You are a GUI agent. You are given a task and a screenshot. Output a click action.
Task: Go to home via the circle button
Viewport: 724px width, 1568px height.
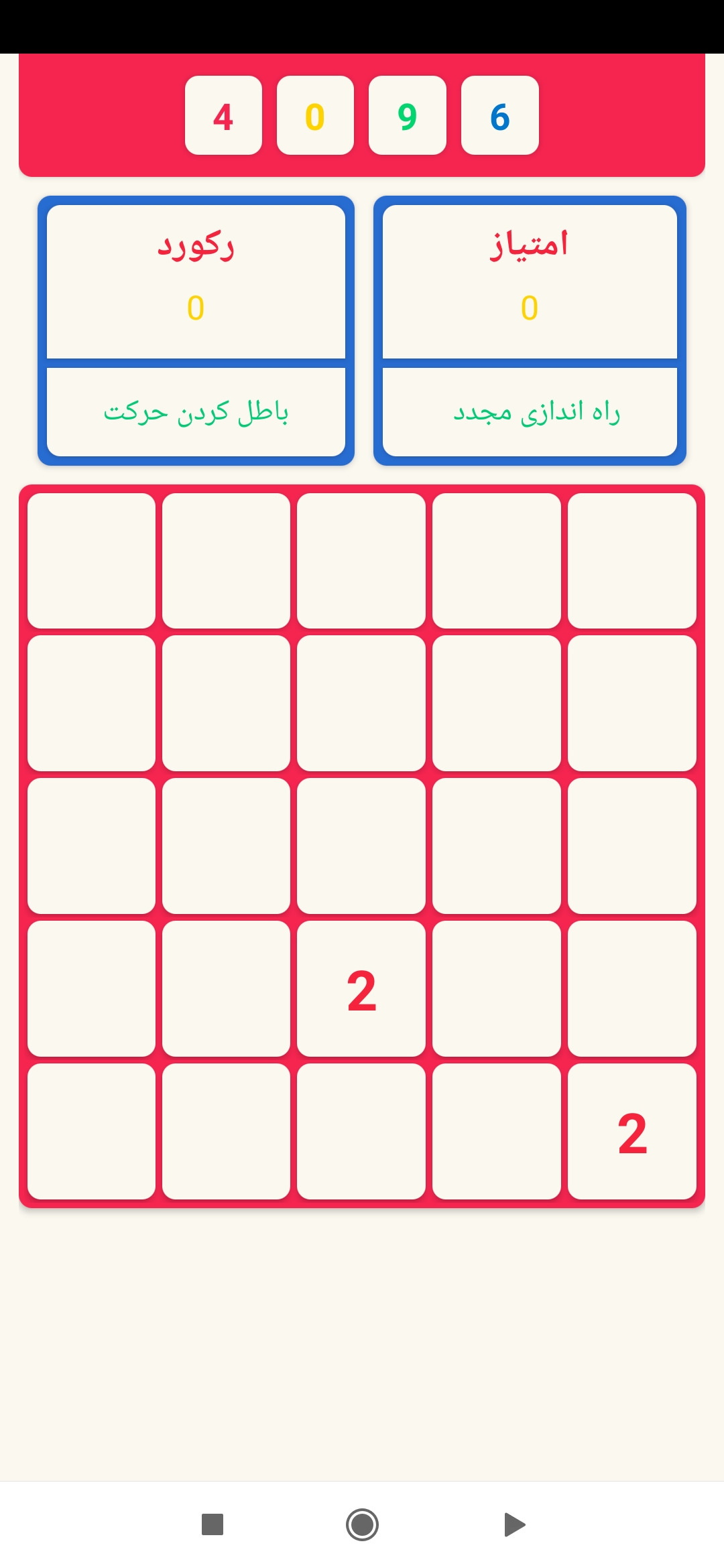[362, 1524]
